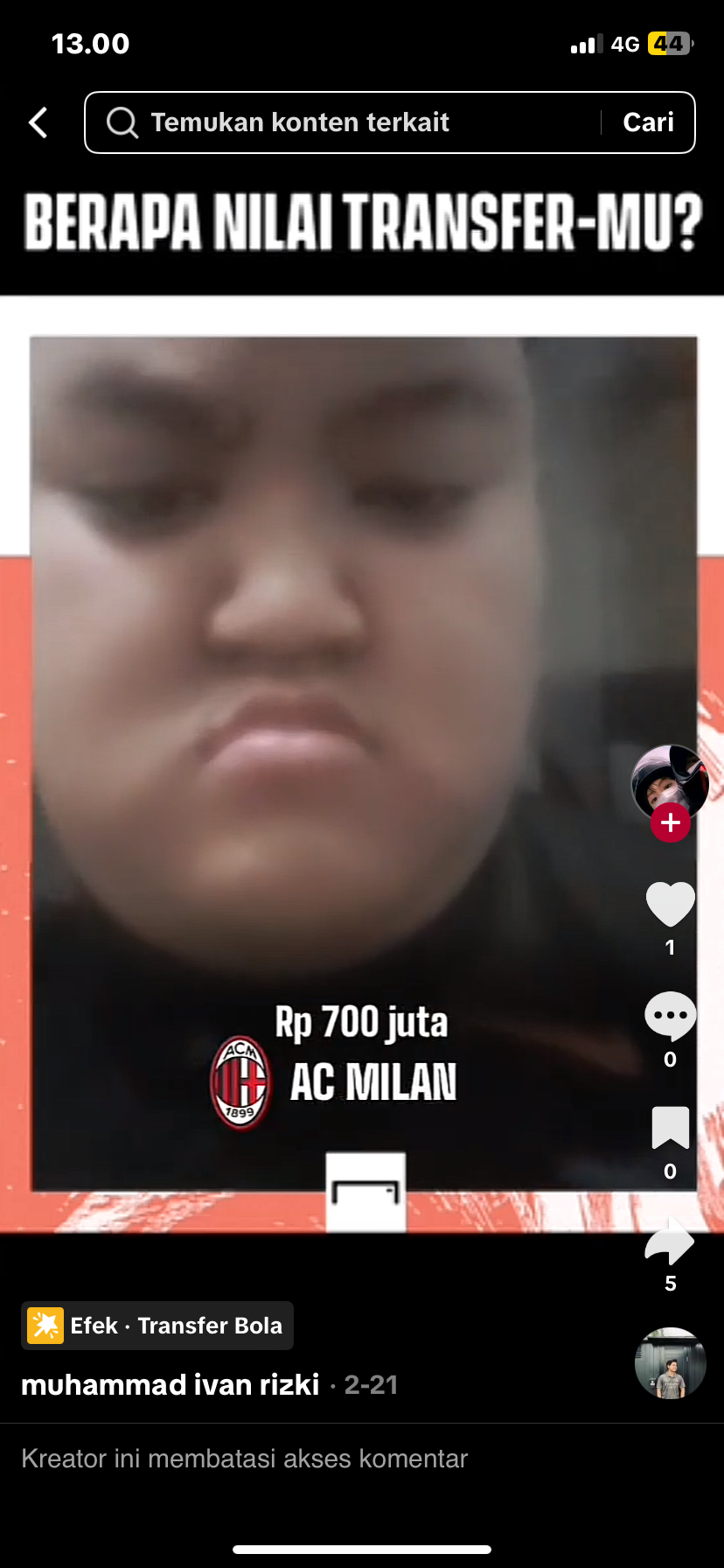This screenshot has height=1568, width=724.
Task: Go back using the arrow
Action: 38,122
